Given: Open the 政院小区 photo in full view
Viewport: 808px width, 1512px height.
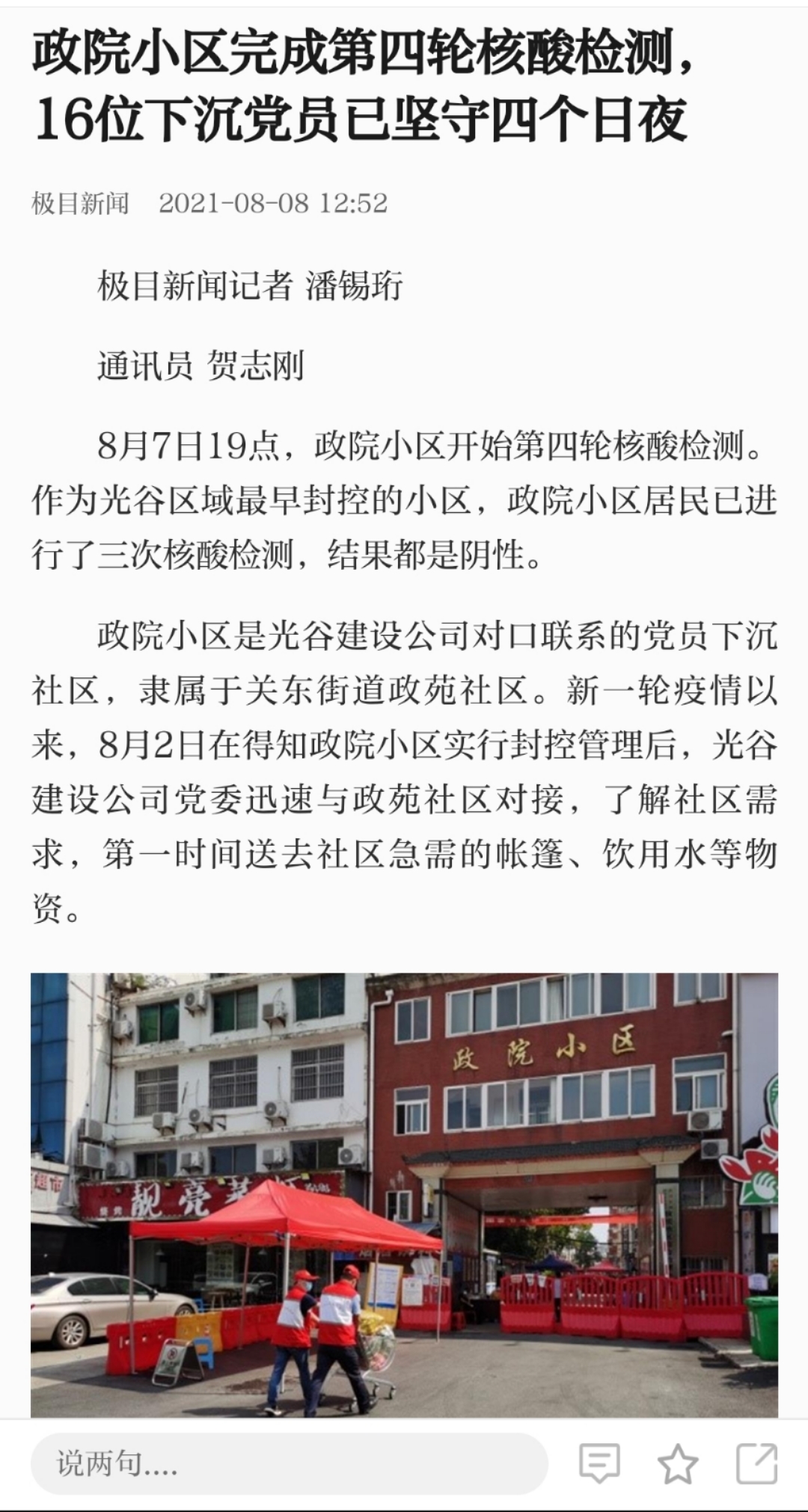Looking at the screenshot, I should tap(404, 1194).
